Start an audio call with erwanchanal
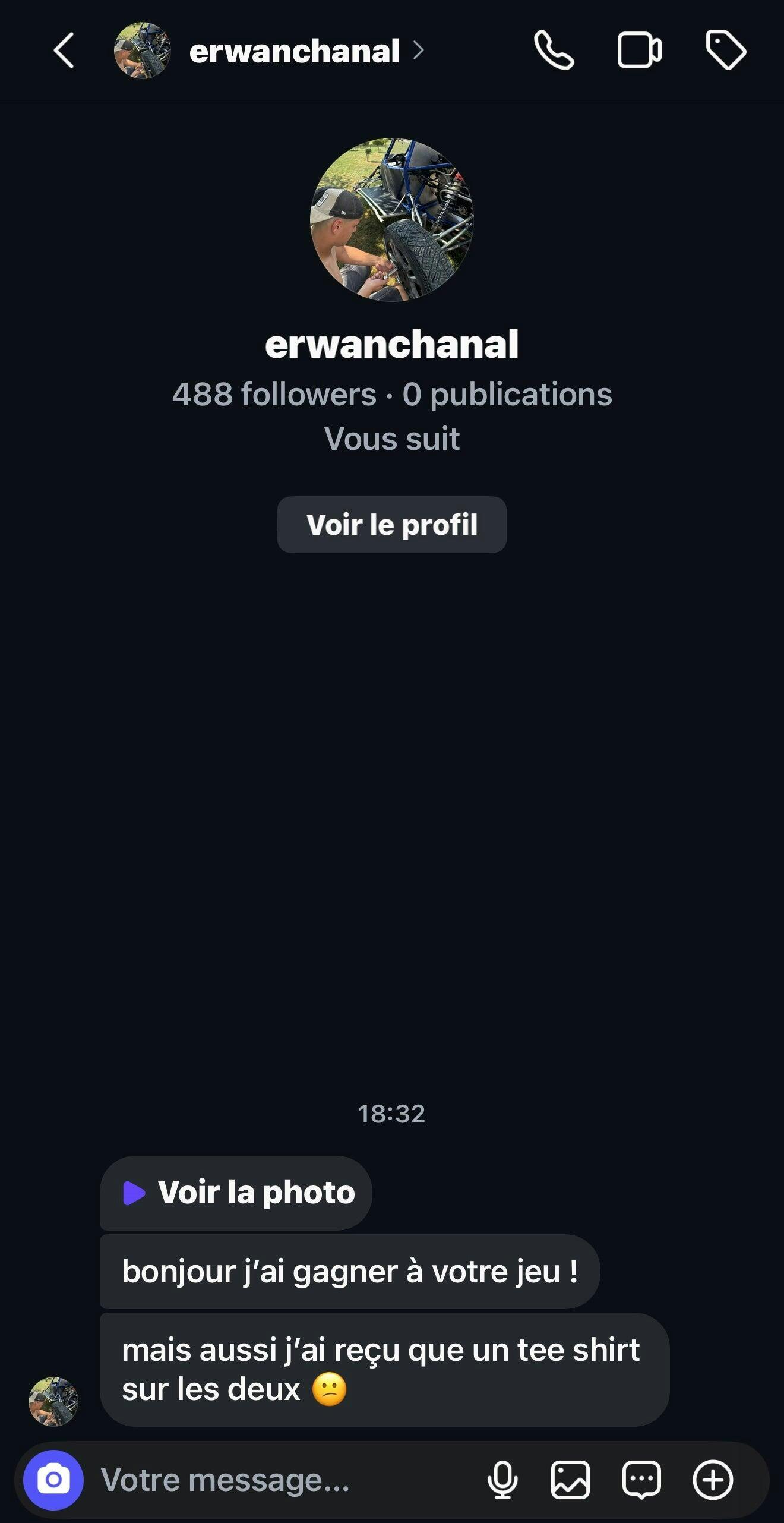 click(554, 51)
